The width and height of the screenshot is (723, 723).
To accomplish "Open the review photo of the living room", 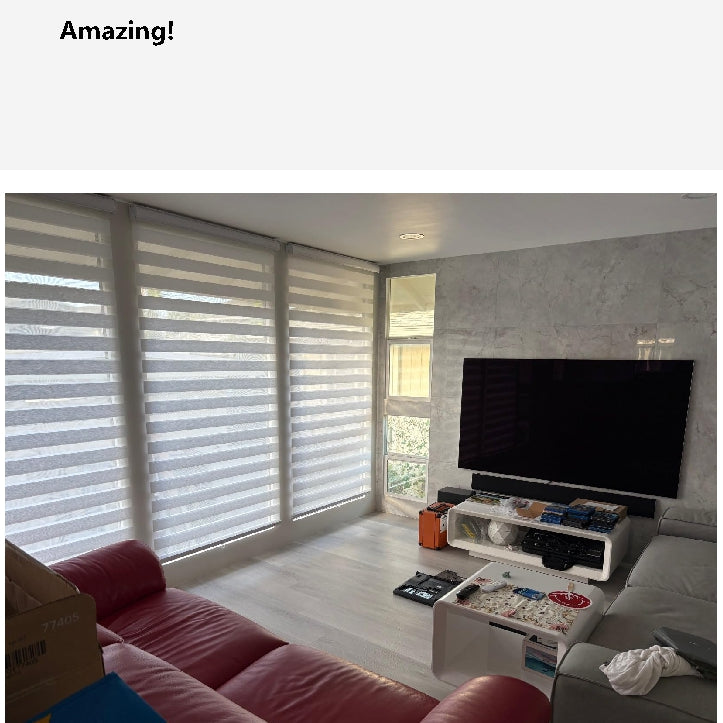I will tap(360, 457).
